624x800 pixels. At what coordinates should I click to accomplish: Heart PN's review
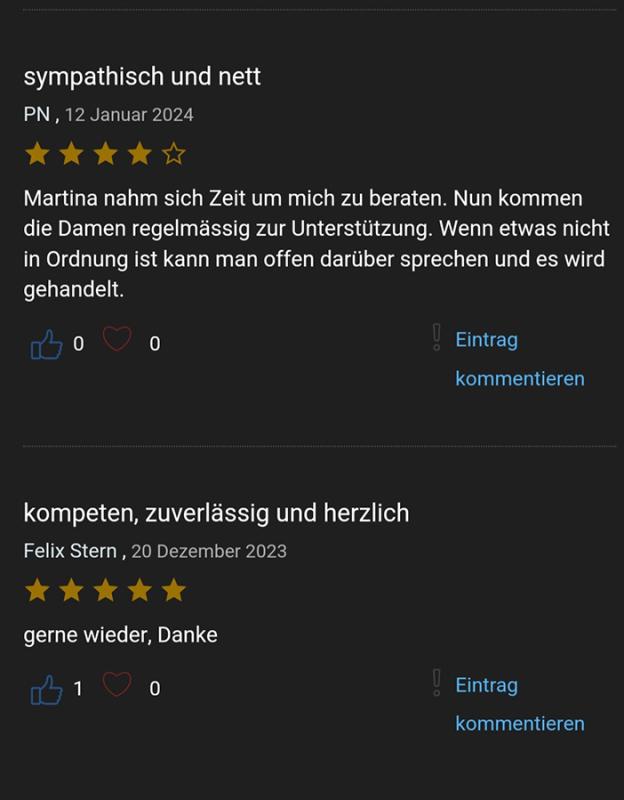tap(117, 340)
